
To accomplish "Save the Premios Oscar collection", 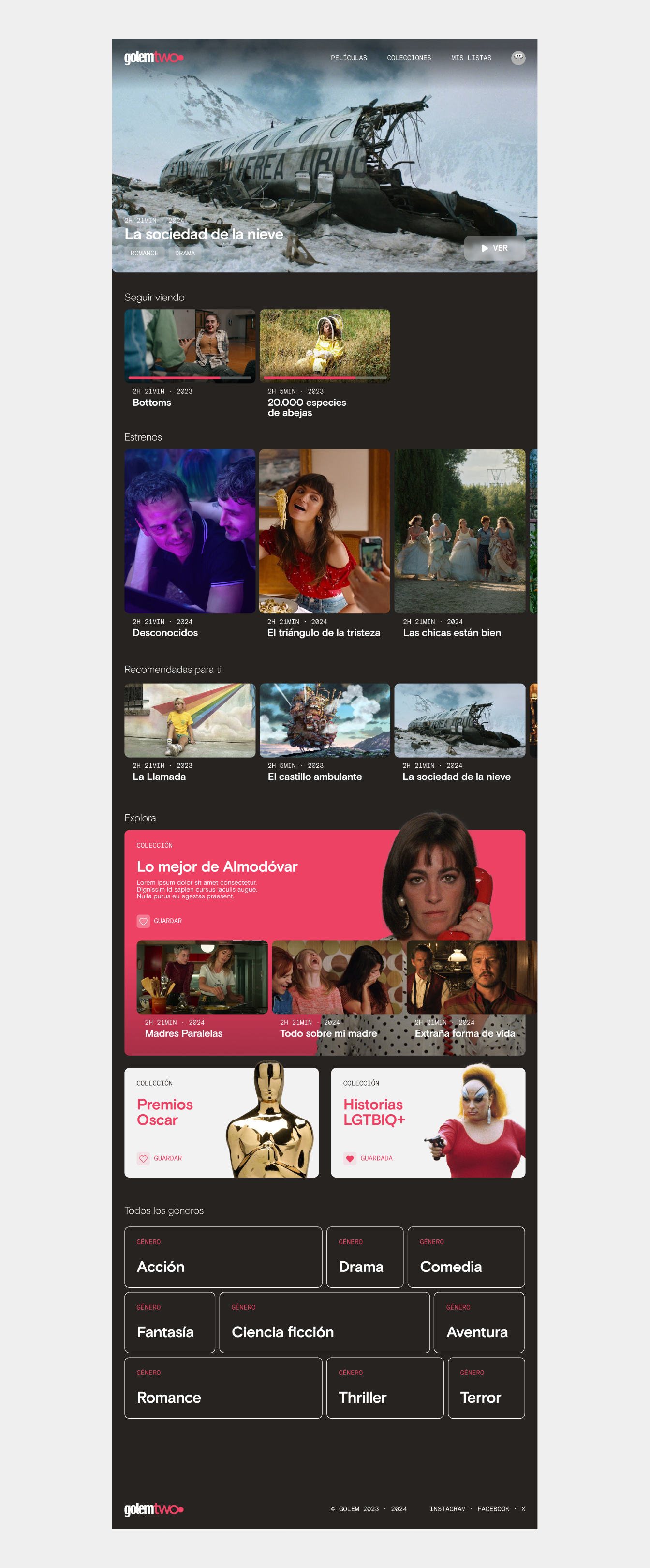I will [160, 1158].
